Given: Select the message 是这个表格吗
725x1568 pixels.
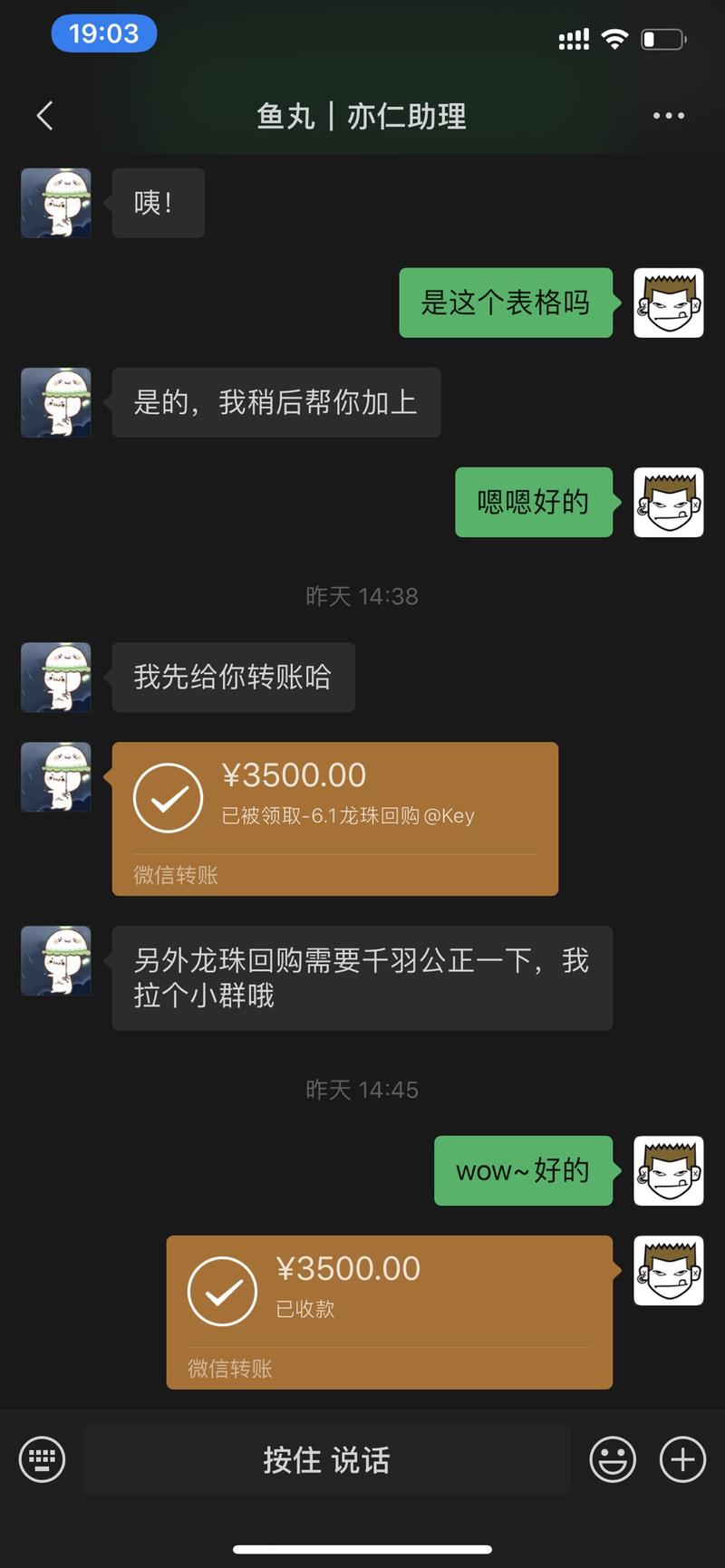Looking at the screenshot, I should [506, 303].
